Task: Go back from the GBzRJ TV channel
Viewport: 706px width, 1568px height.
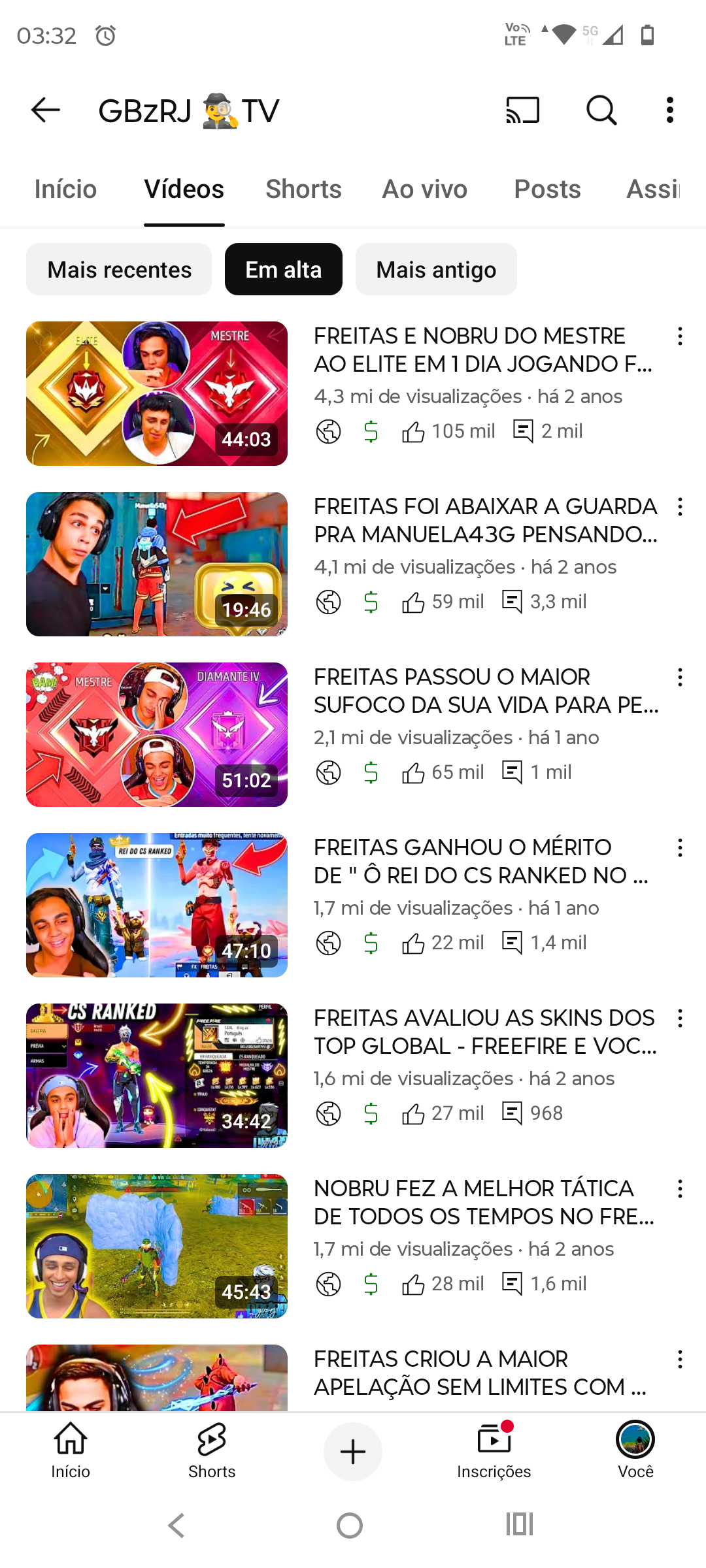Action: coord(46,110)
